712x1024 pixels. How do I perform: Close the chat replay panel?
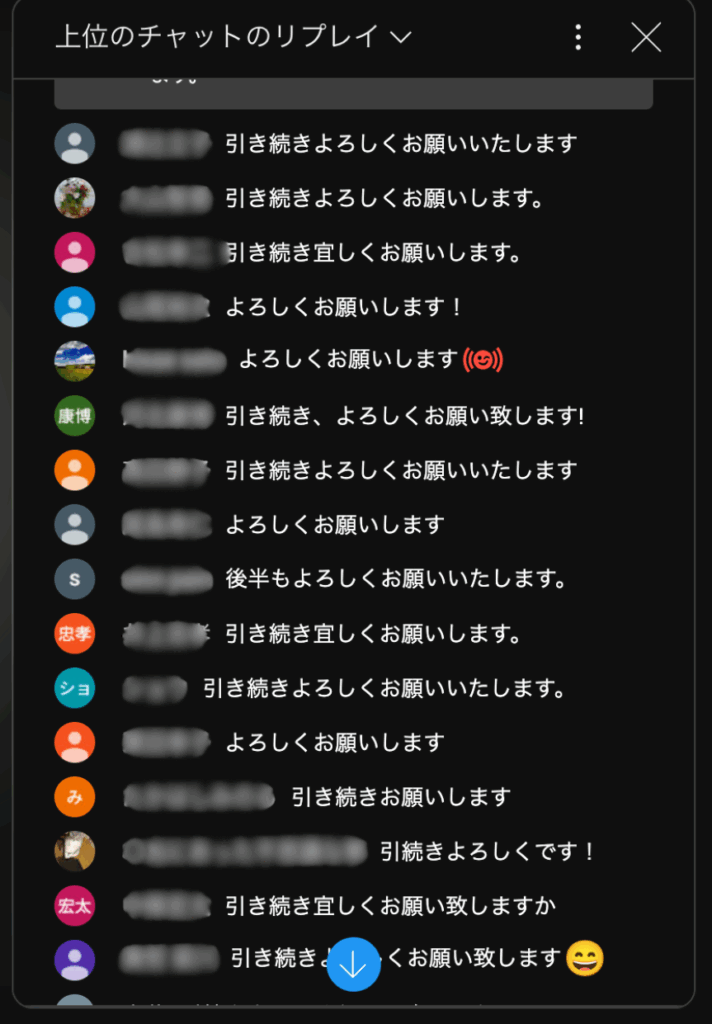coord(646,38)
